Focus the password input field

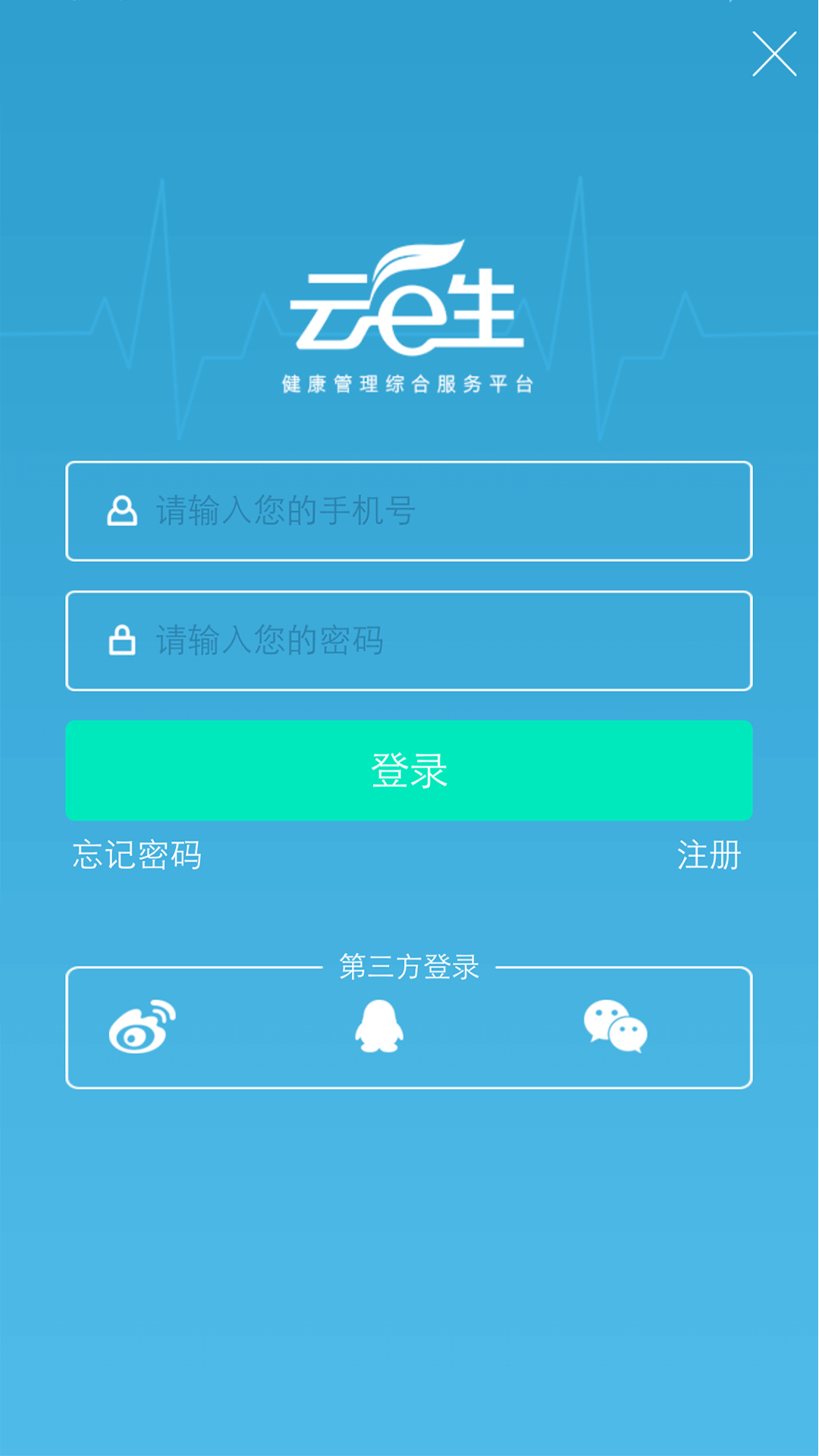click(409, 641)
